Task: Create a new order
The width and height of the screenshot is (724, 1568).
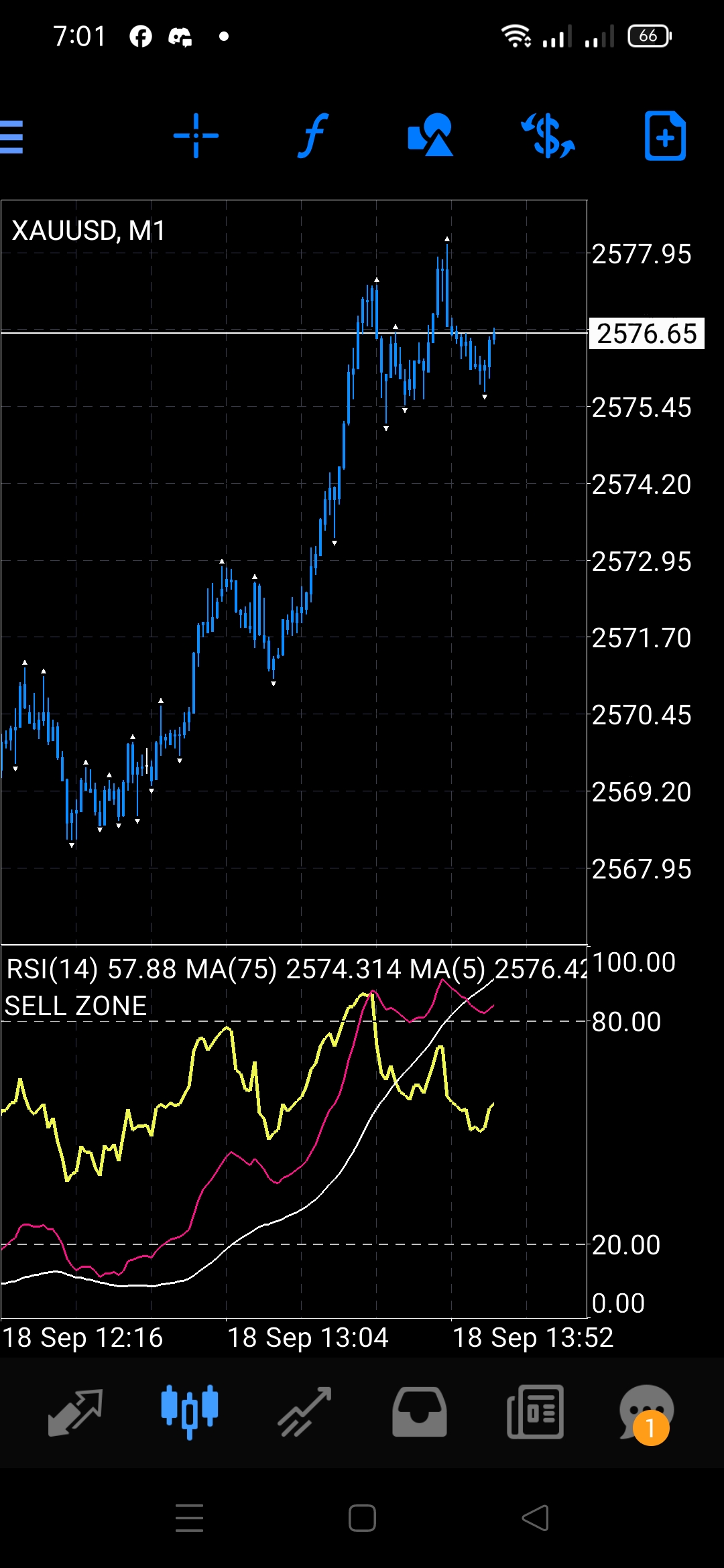Action: (x=665, y=136)
